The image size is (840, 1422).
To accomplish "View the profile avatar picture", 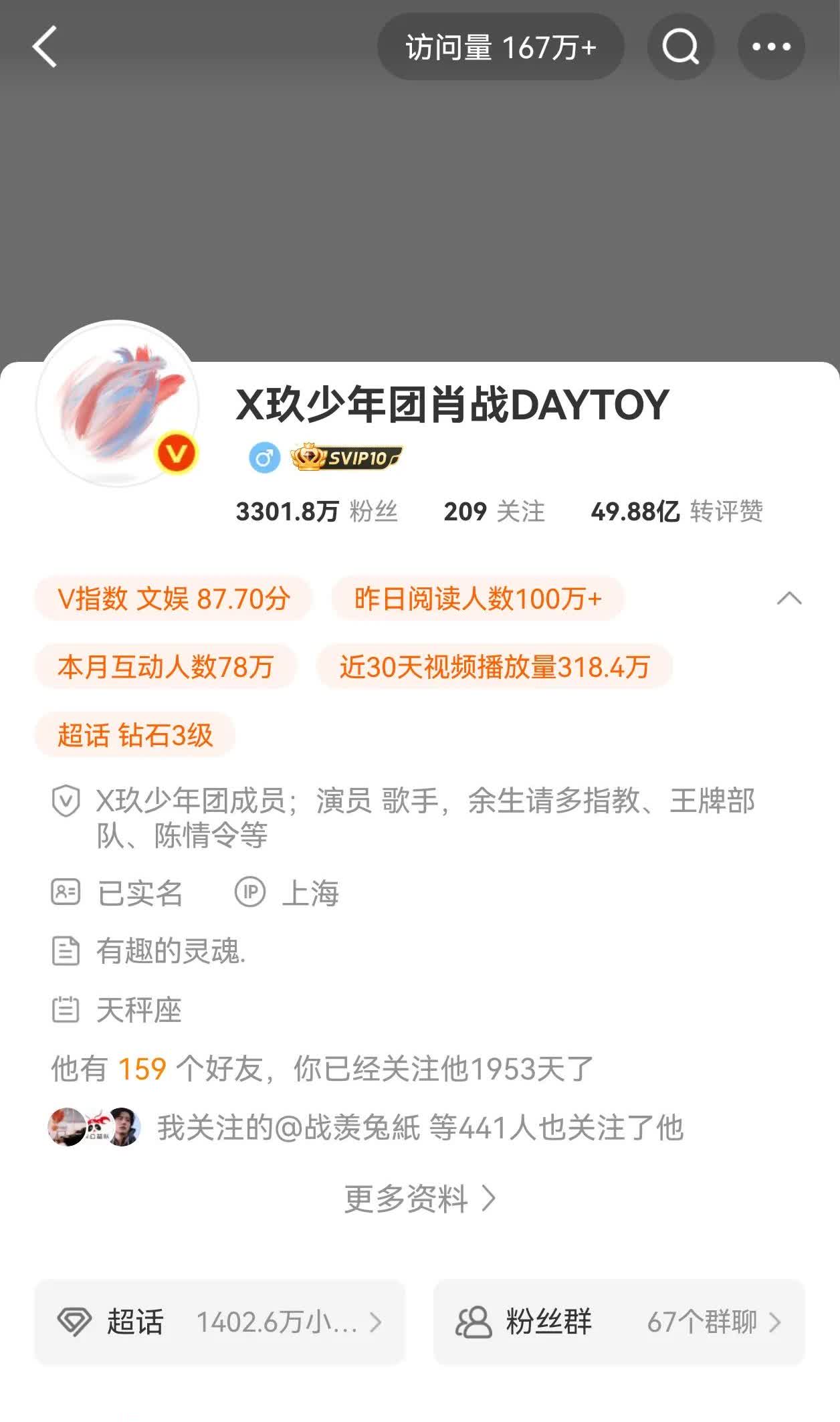I will point(118,404).
